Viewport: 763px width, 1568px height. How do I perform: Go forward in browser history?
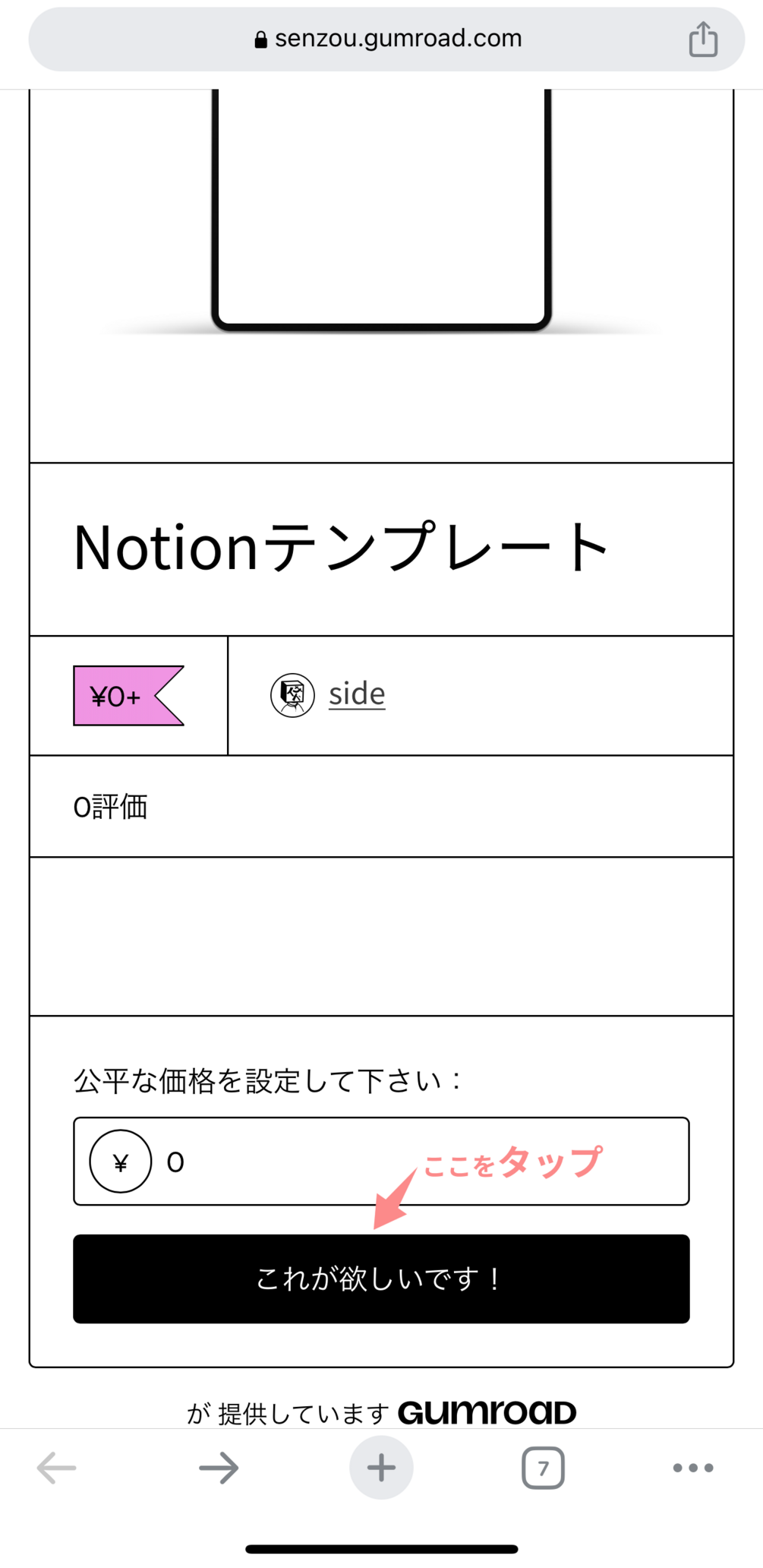tap(219, 1467)
